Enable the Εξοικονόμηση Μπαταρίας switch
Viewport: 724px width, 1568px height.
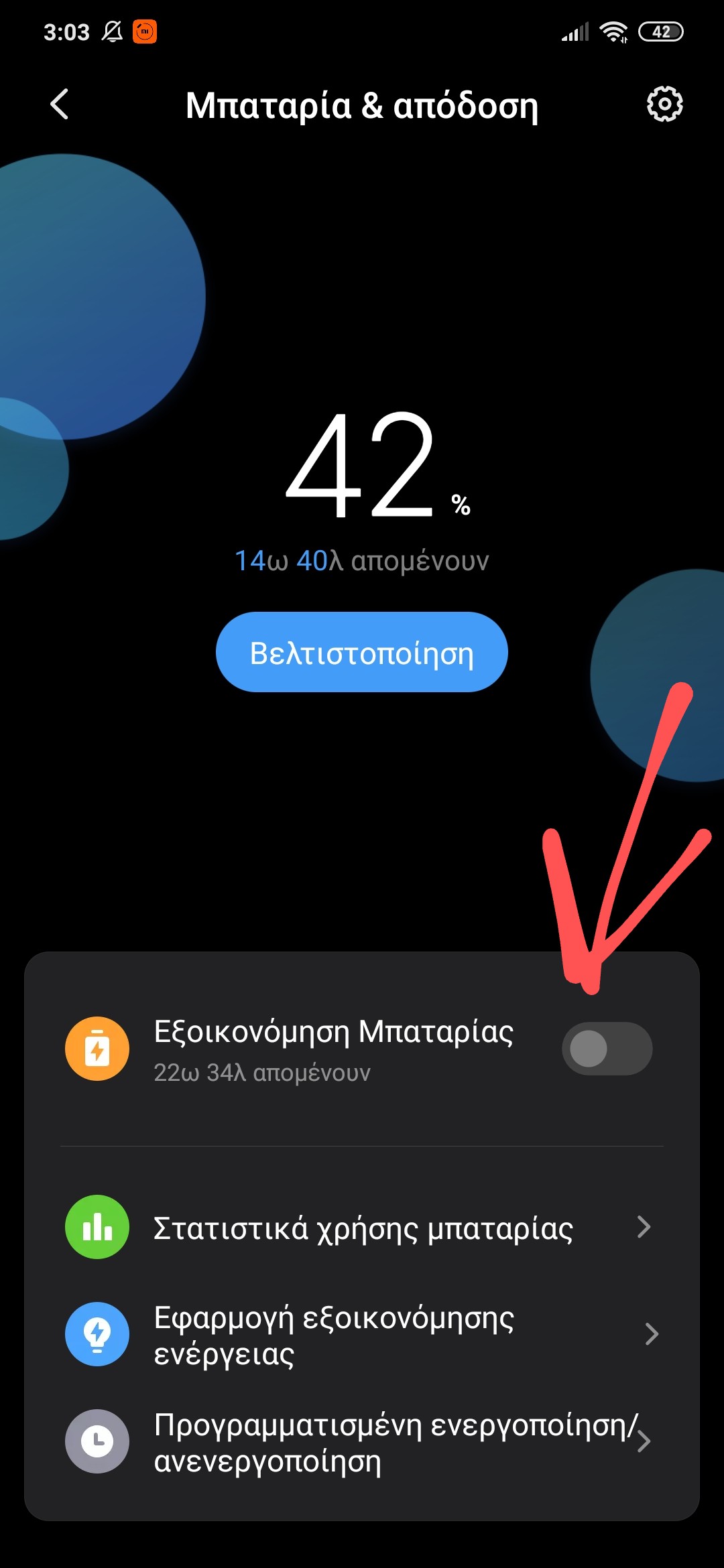pos(607,1049)
